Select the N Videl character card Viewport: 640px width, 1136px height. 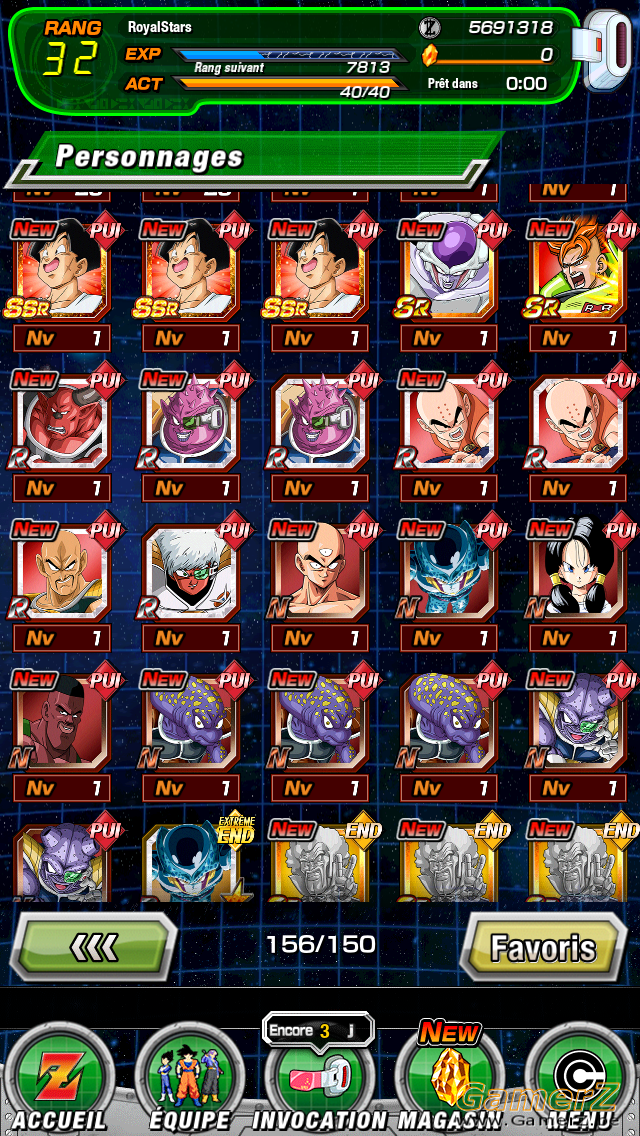pos(578,567)
